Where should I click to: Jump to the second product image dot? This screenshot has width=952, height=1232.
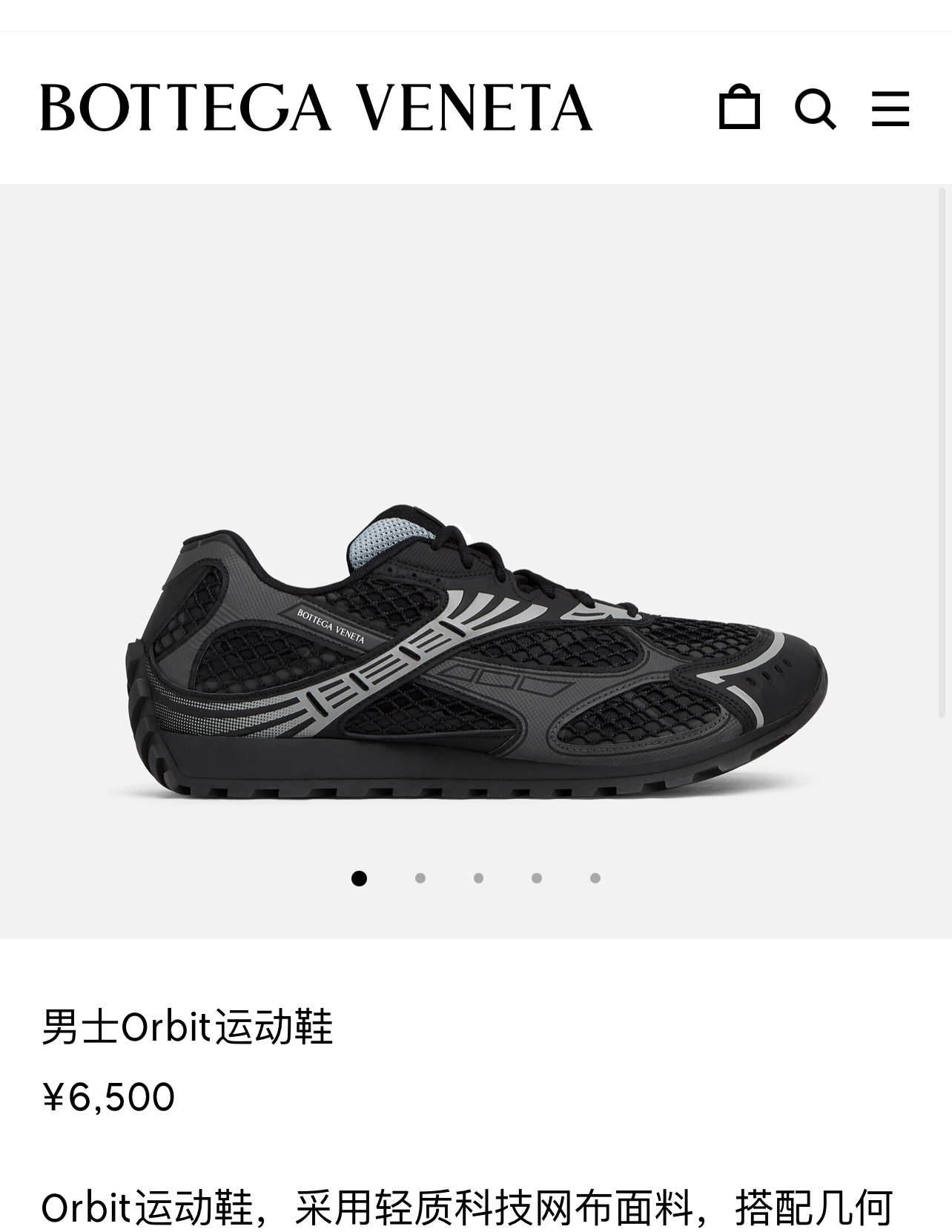(420, 878)
